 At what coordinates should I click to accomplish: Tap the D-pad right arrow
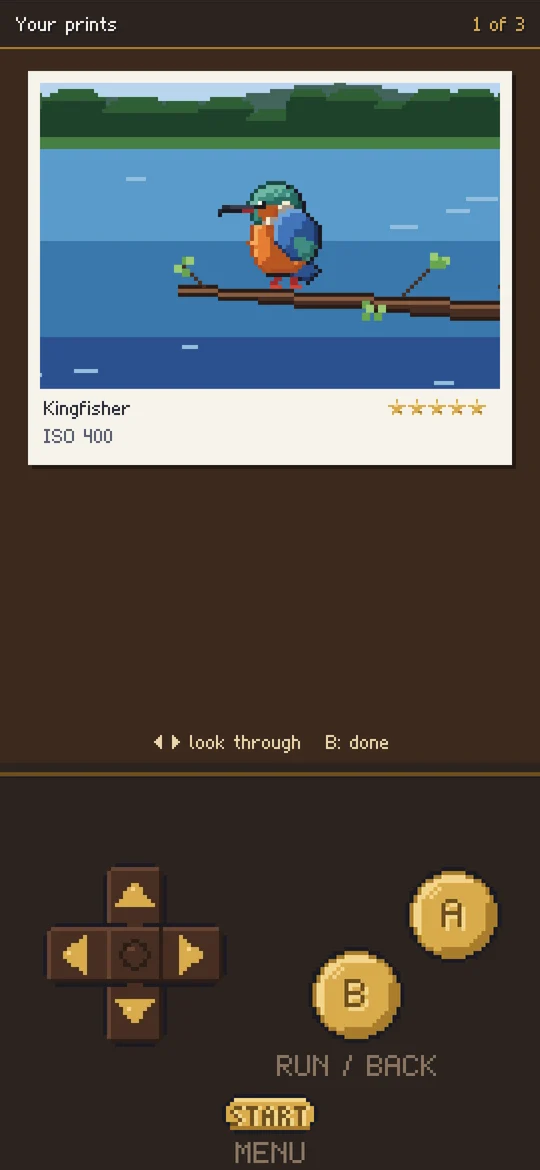[192, 954]
